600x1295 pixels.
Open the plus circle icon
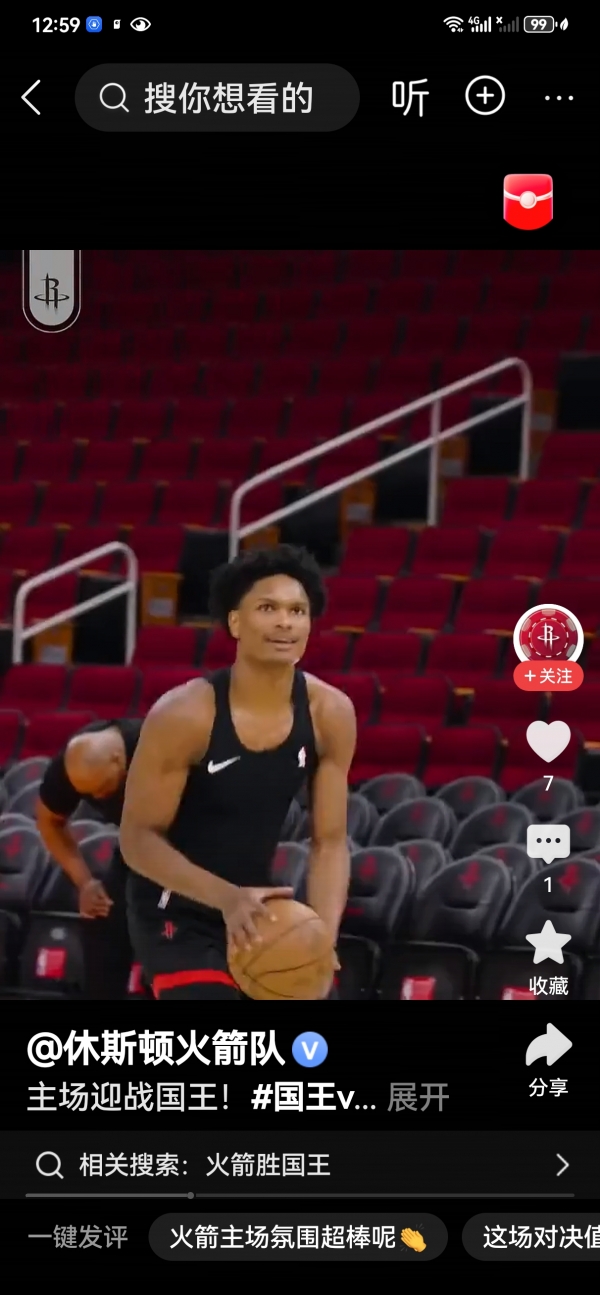(x=485, y=97)
